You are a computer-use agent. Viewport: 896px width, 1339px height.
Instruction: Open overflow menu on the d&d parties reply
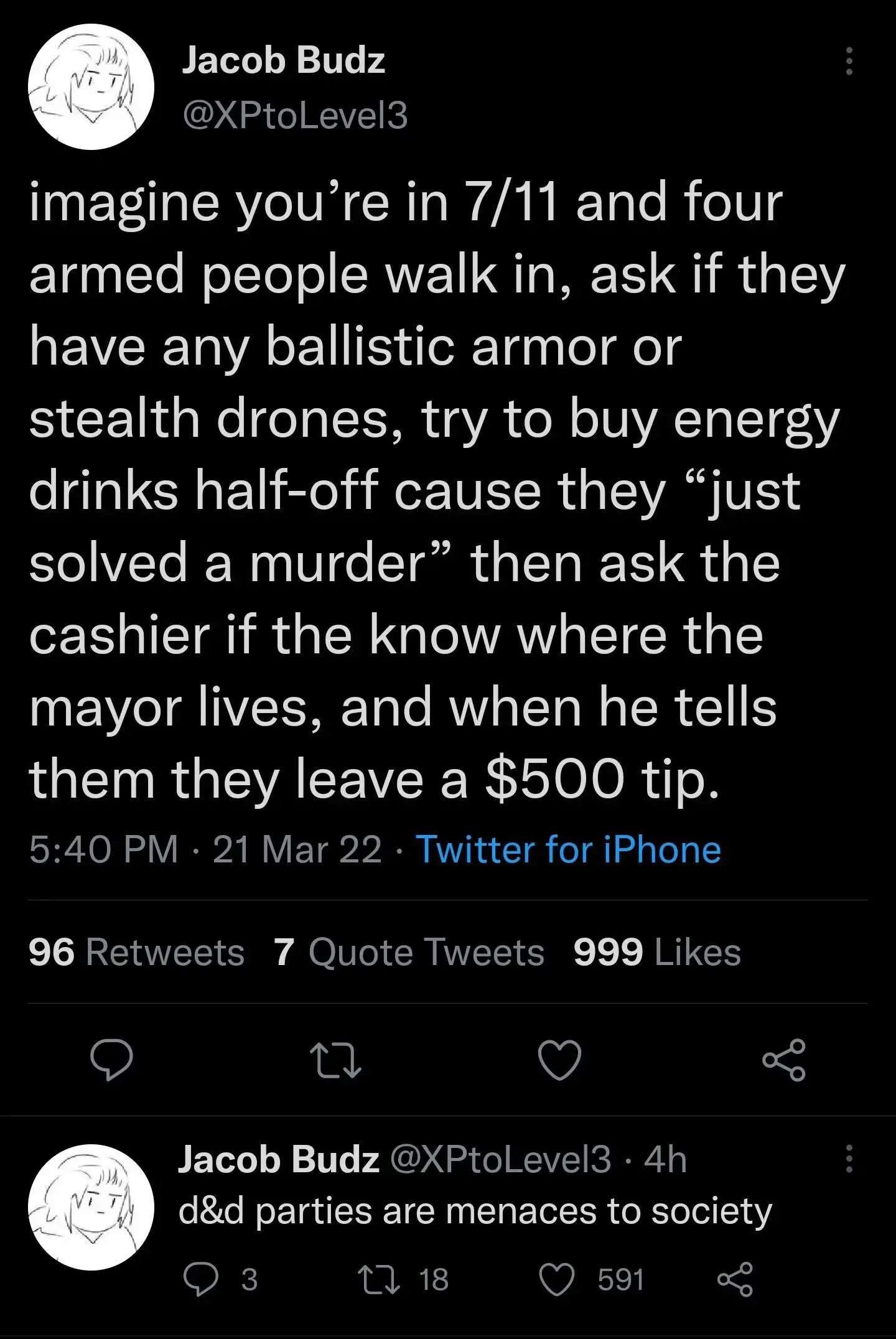[849, 1159]
